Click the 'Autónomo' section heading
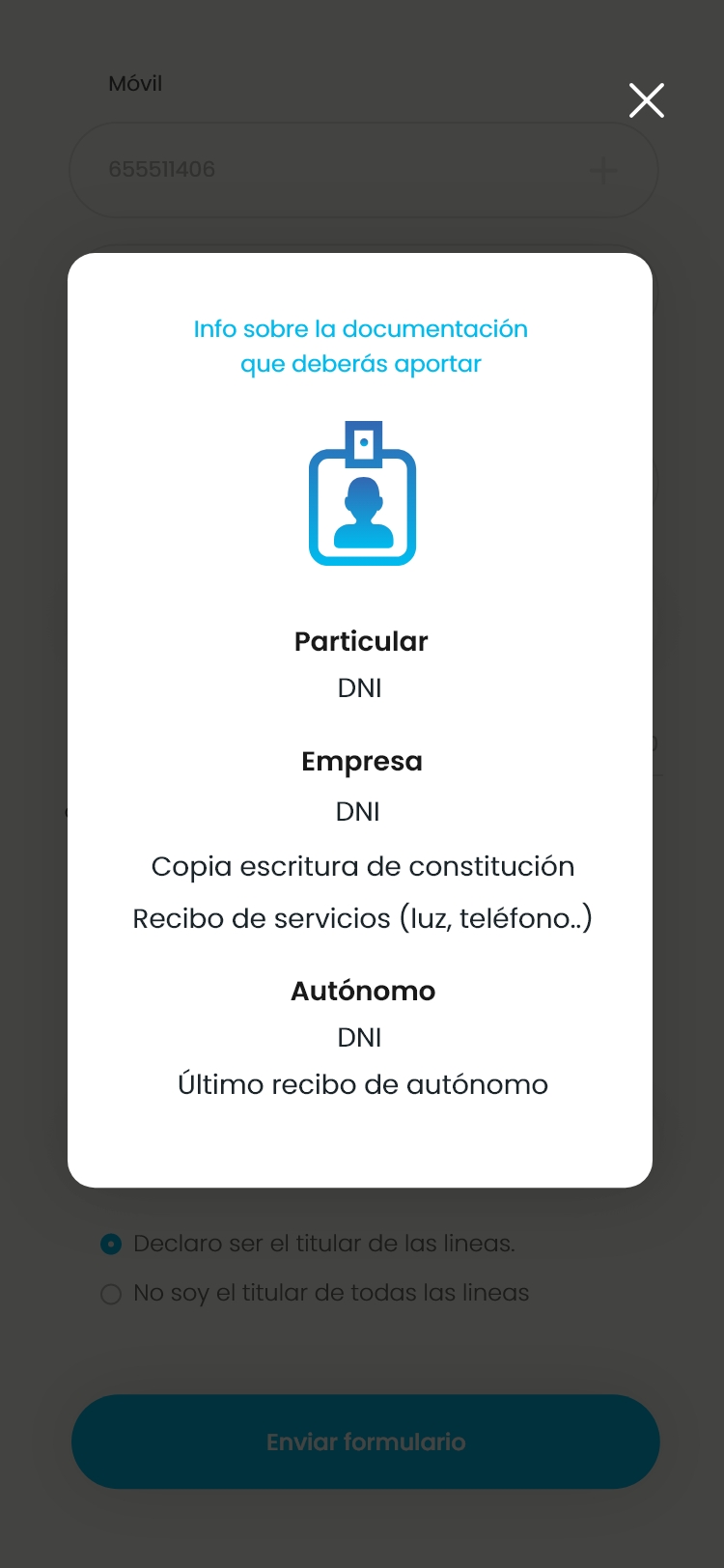Viewport: 724px width, 1568px height. coord(362,990)
